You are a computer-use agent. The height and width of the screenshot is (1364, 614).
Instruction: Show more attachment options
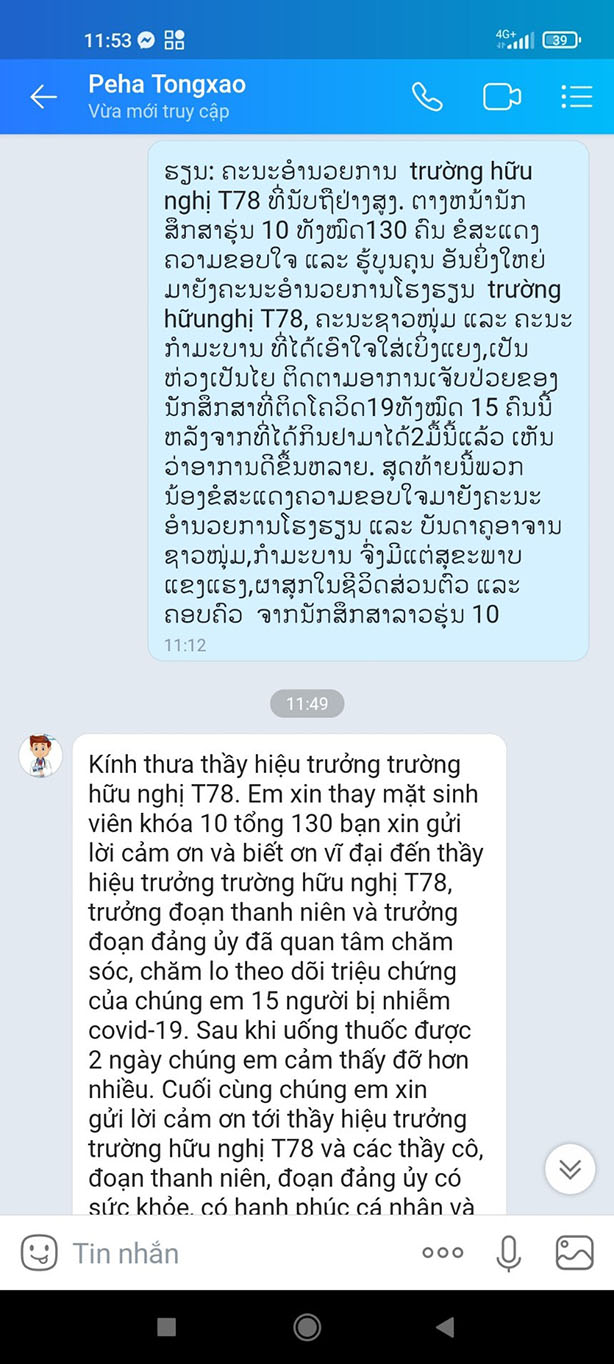(442, 1252)
